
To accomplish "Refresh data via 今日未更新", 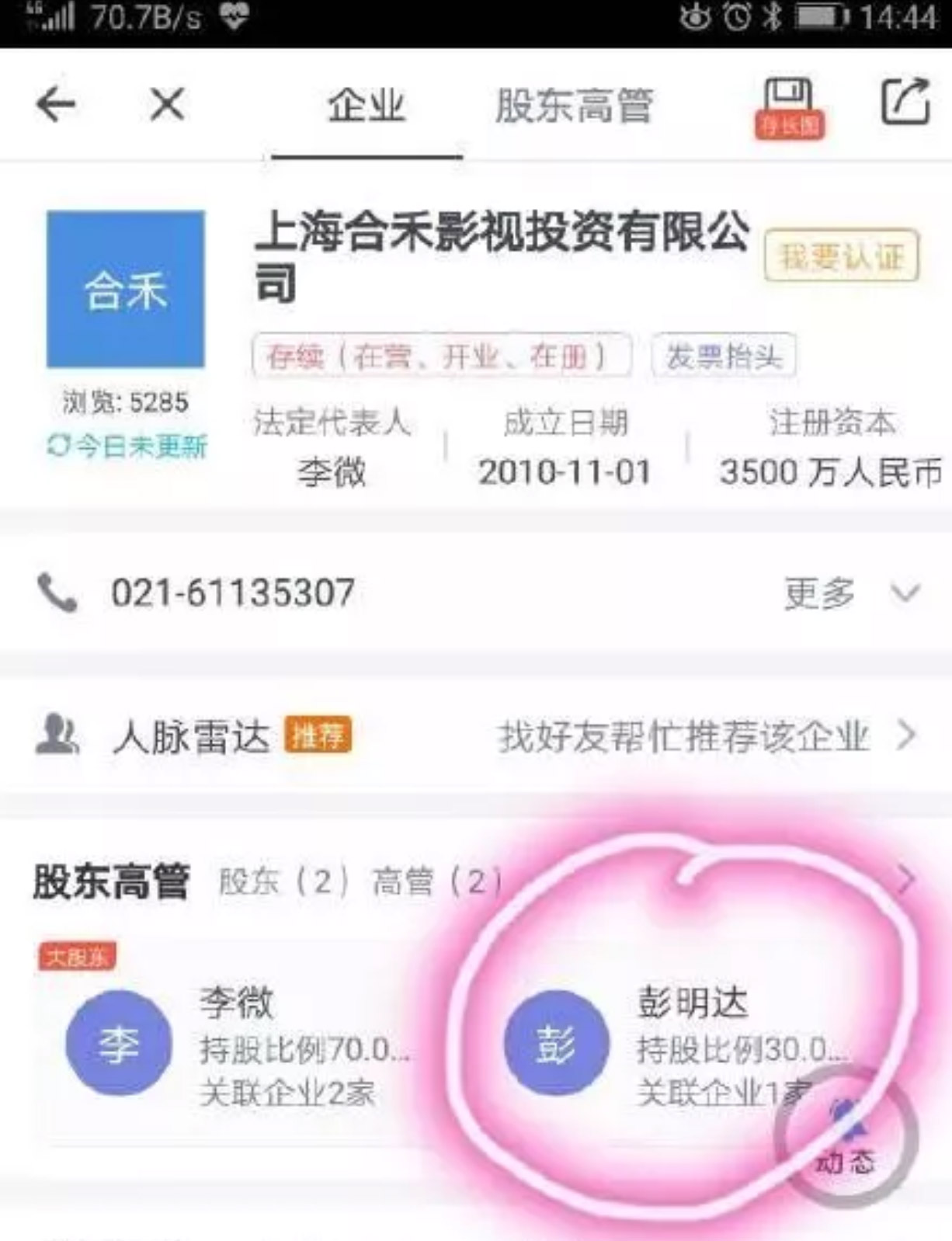I will pos(128,446).
